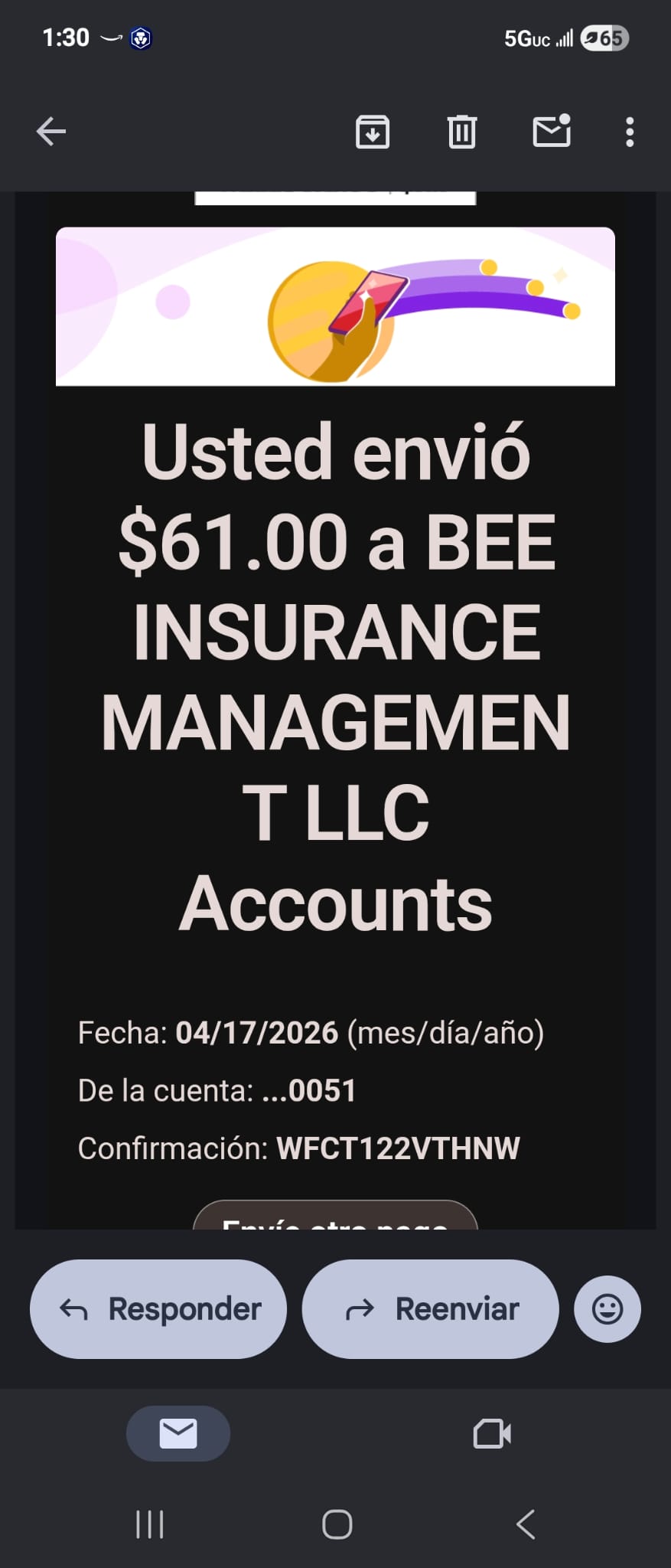This screenshot has height=1568, width=671.
Task: Mark this email as unread
Action: [x=551, y=131]
